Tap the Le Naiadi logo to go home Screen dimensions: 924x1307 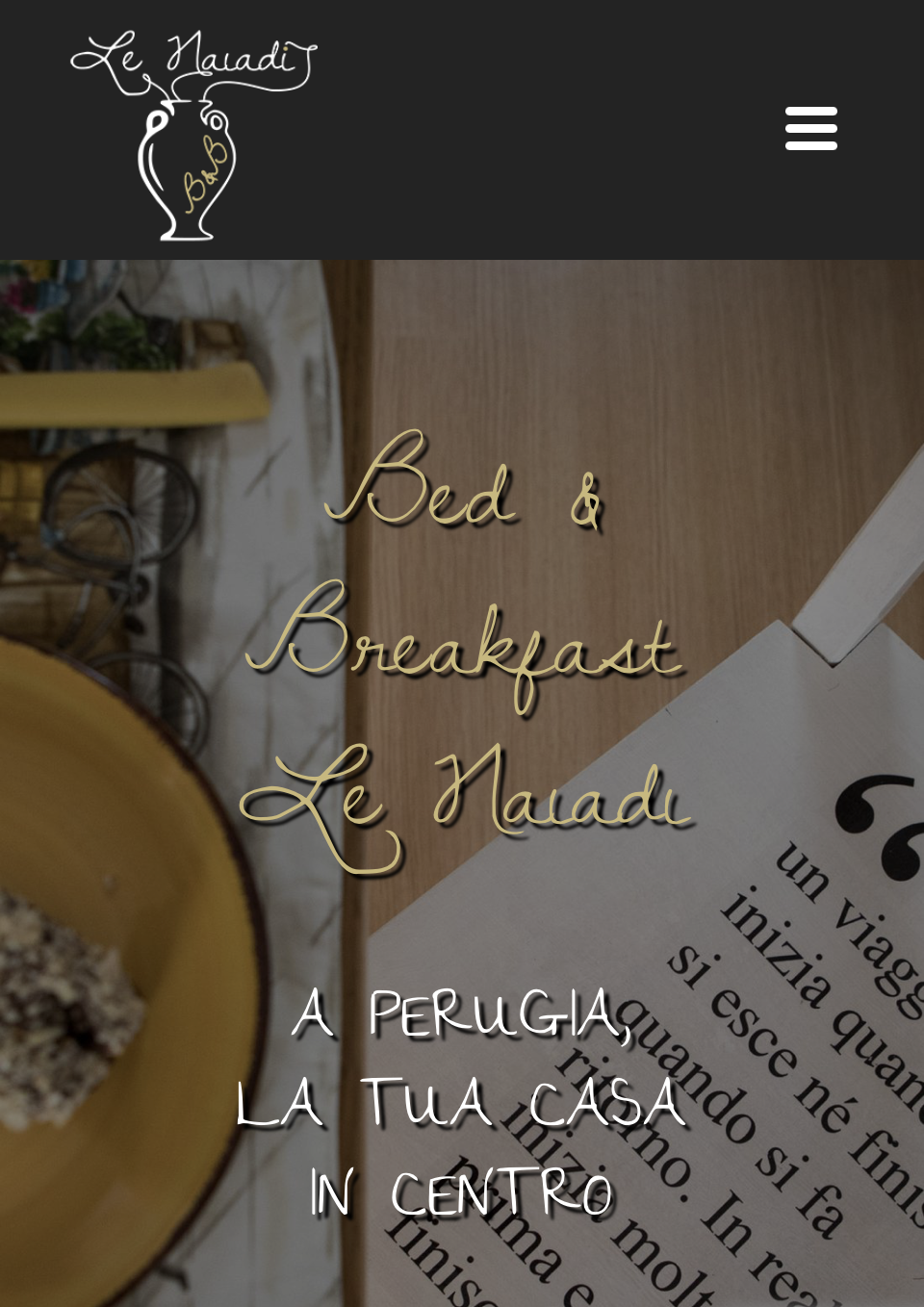(192, 135)
